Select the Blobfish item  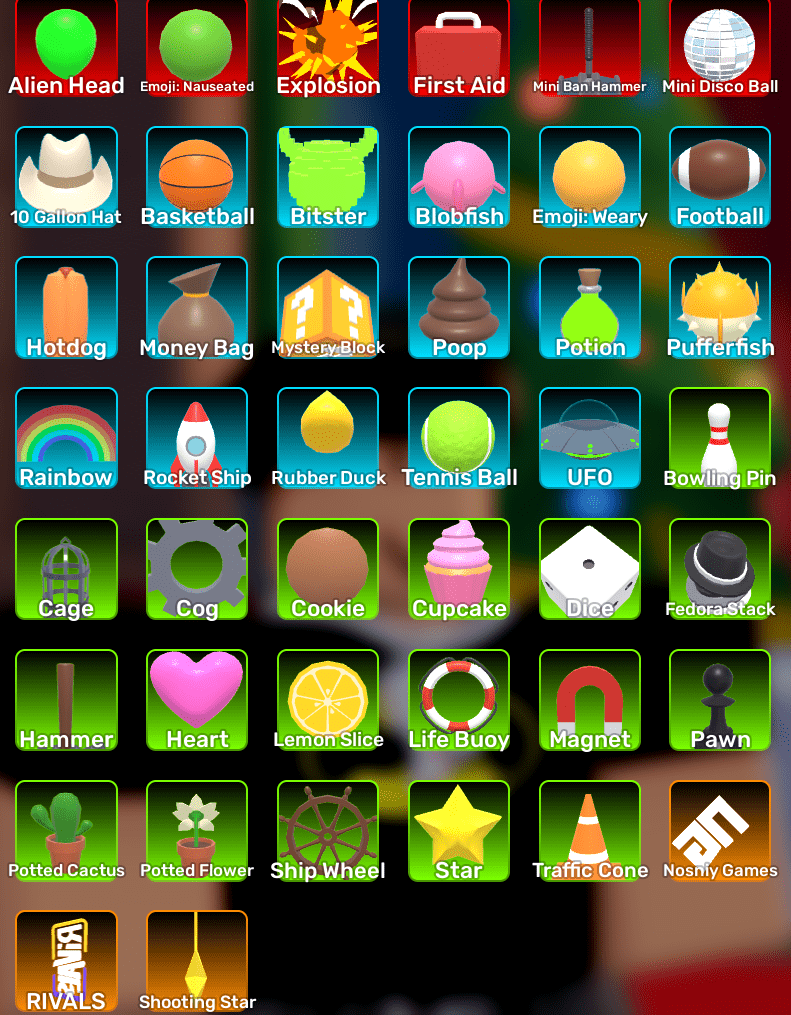[459, 177]
